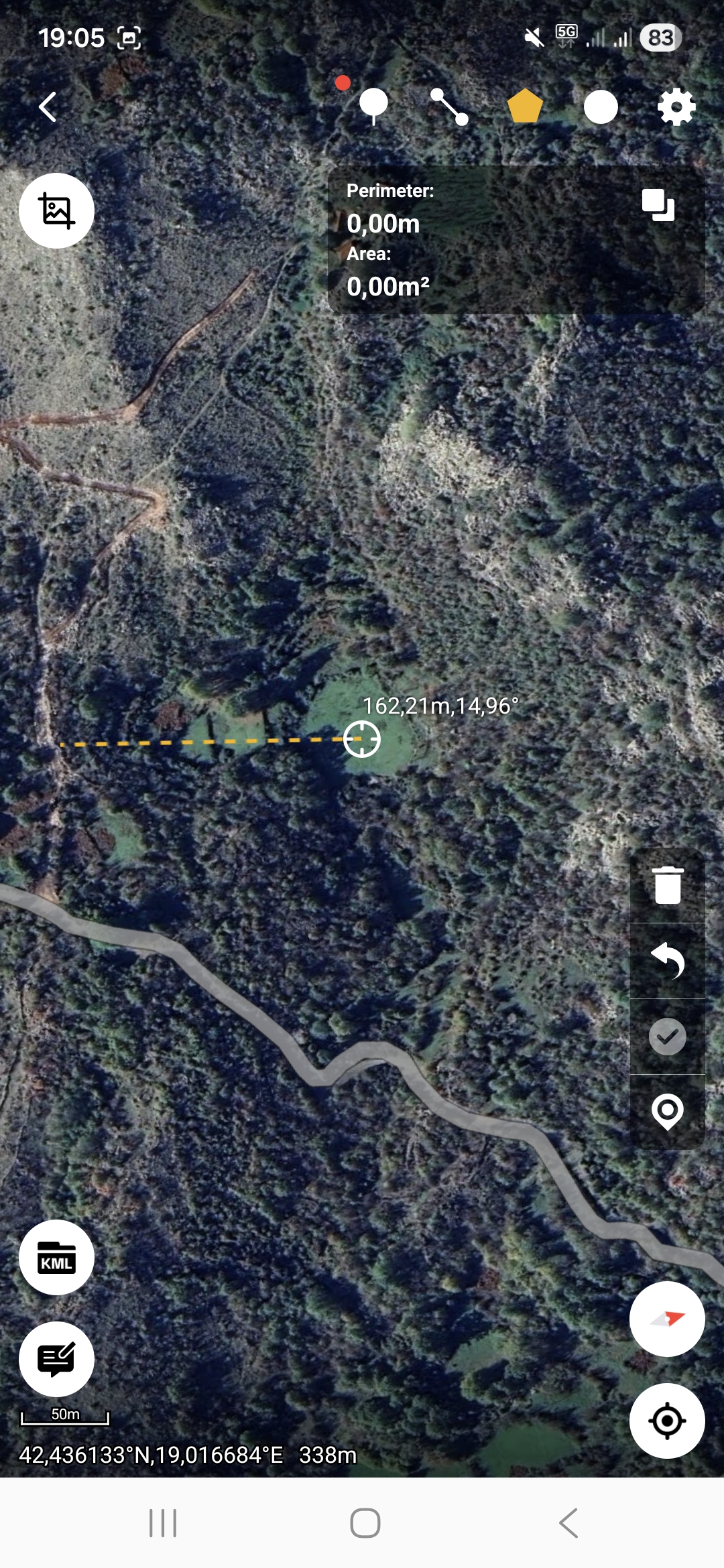Screen dimensions: 724x1568
Task: Reset map orientation with the compass
Action: (667, 1319)
